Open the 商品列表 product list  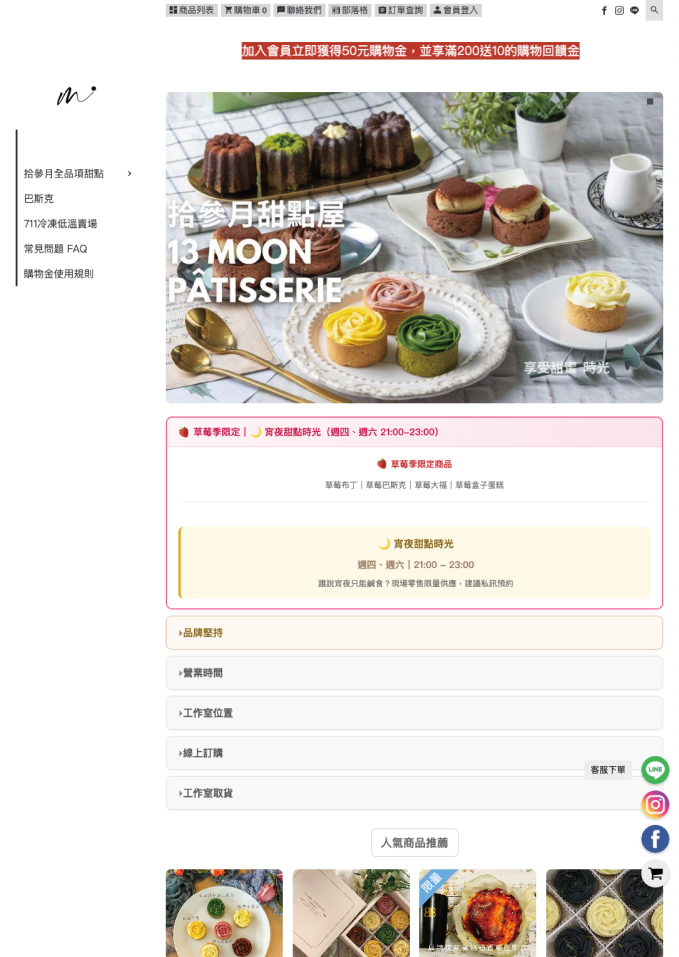191,10
